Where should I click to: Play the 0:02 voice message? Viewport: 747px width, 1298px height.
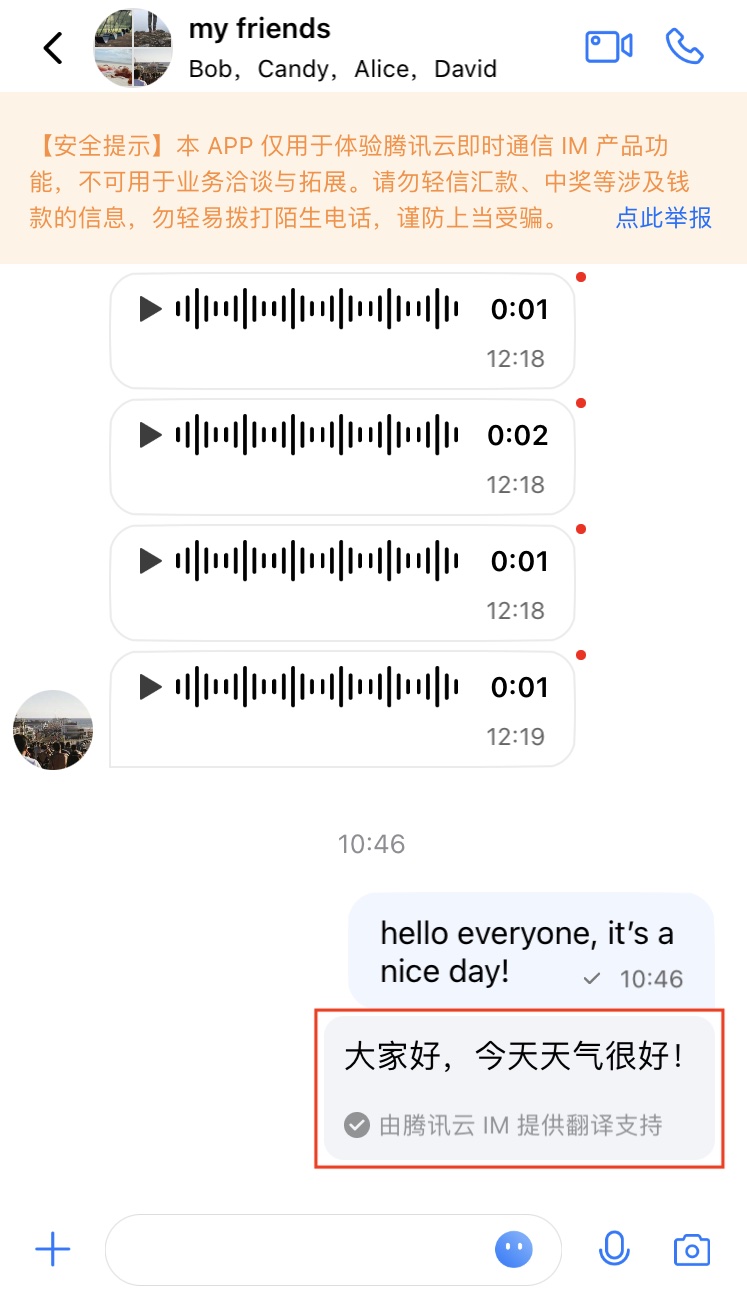pyautogui.click(x=151, y=435)
